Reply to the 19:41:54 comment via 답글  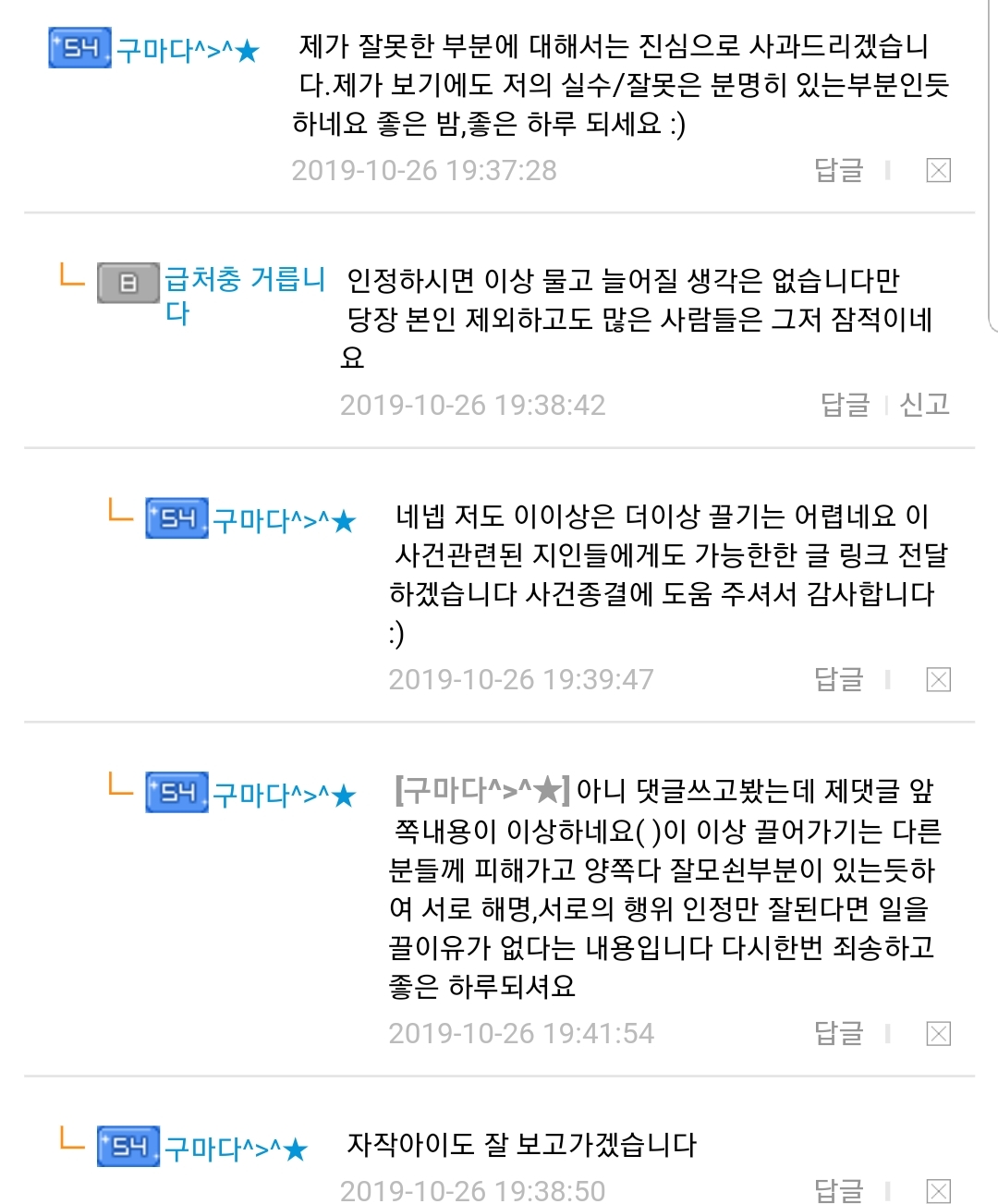click(838, 1033)
